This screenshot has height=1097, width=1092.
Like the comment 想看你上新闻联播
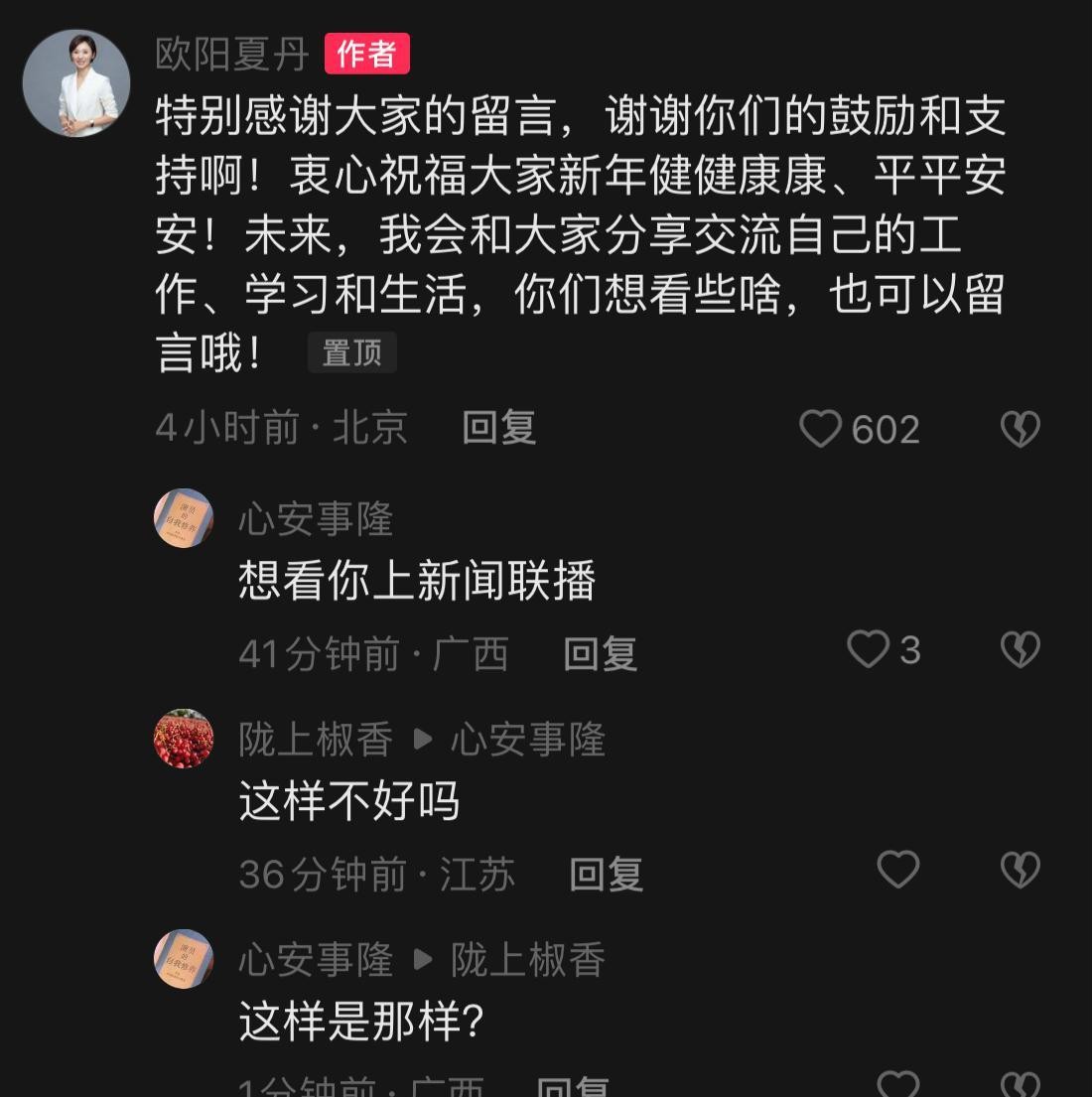(x=868, y=649)
